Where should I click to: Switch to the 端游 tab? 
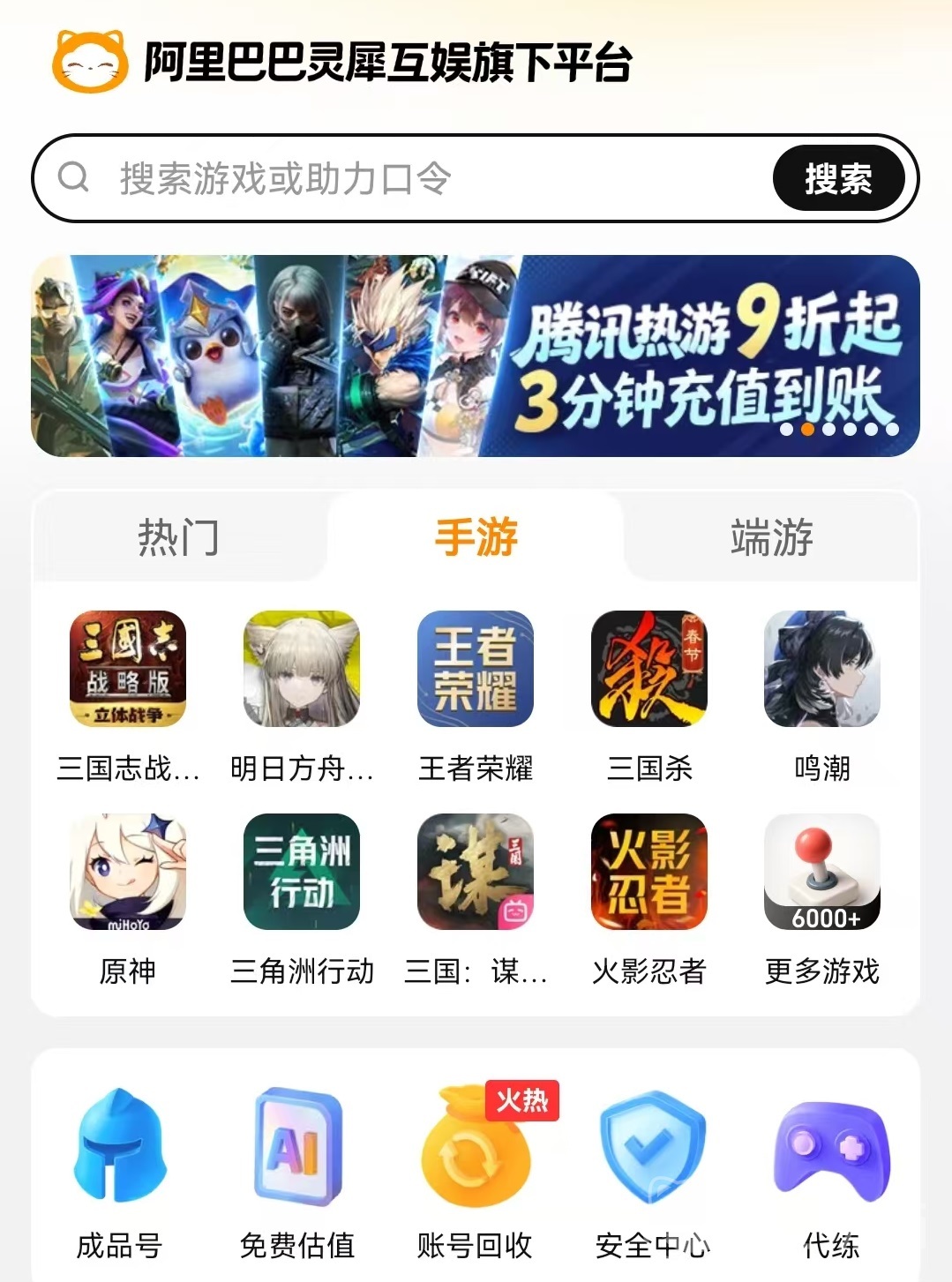(x=772, y=537)
